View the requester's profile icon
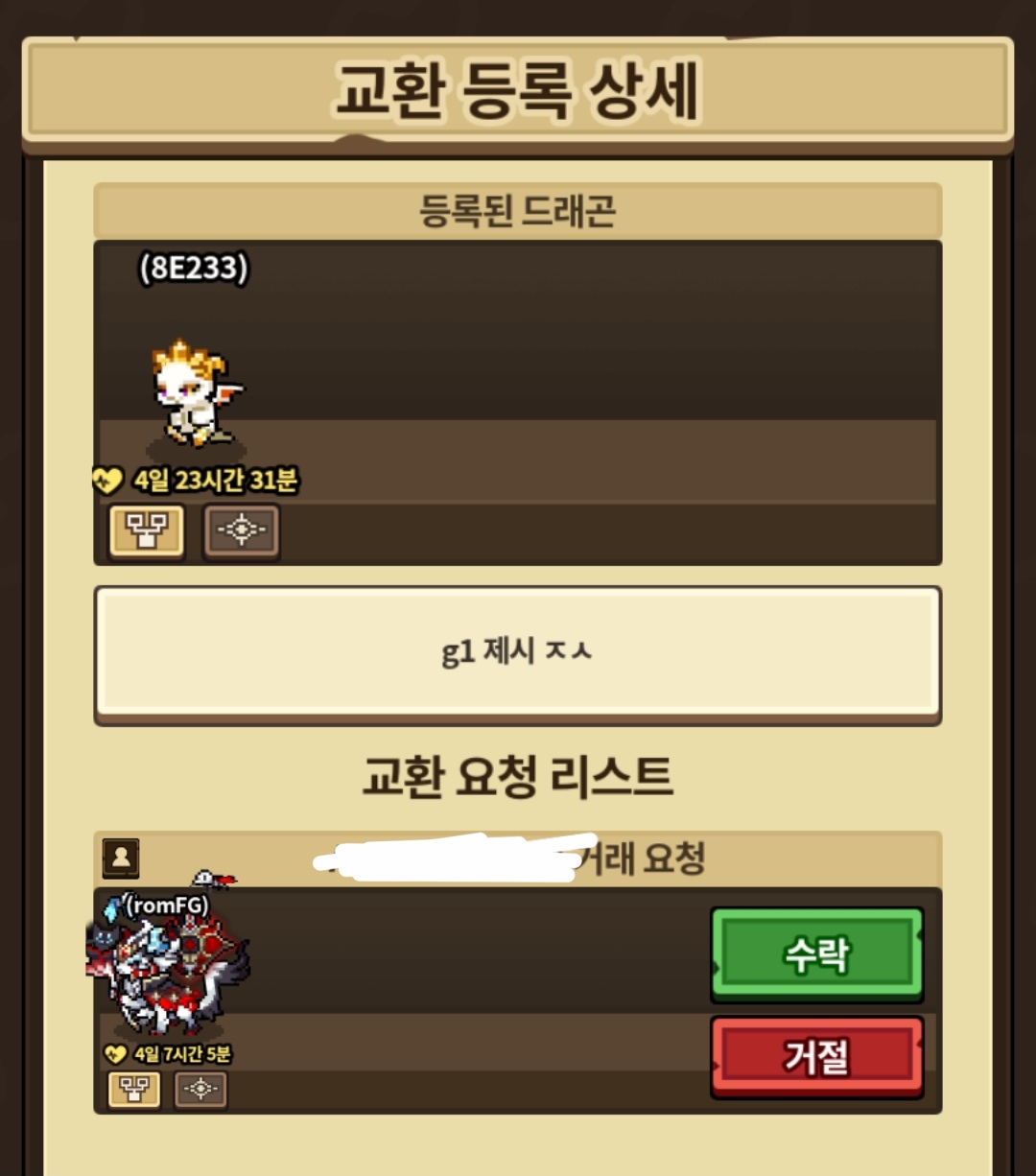This screenshot has height=1176, width=1036. pos(121,858)
